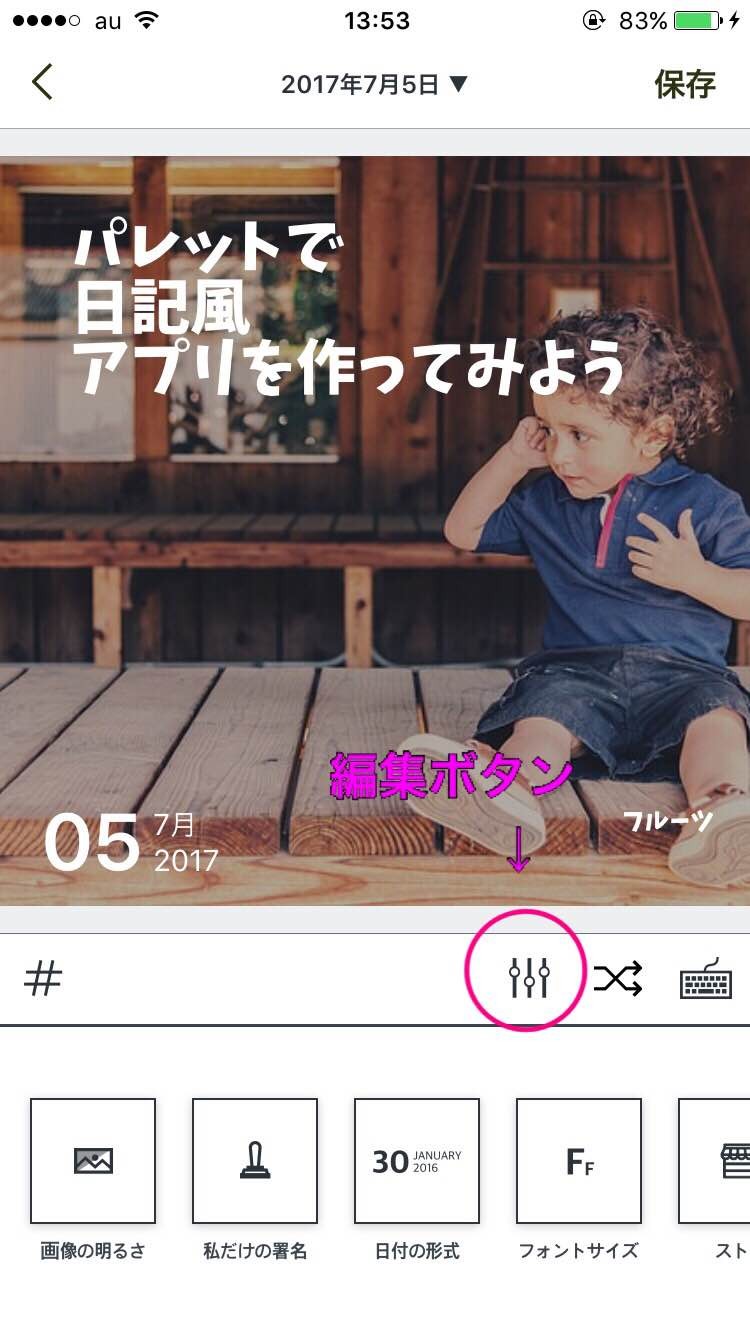Image resolution: width=750 pixels, height=1334 pixels.
Task: Select 画像の明るさ option
Action: (93, 1161)
